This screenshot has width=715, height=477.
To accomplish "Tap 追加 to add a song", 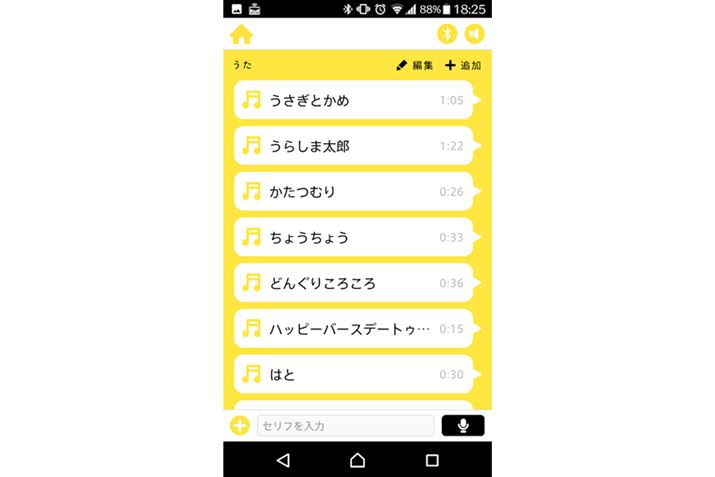I will 463,66.
